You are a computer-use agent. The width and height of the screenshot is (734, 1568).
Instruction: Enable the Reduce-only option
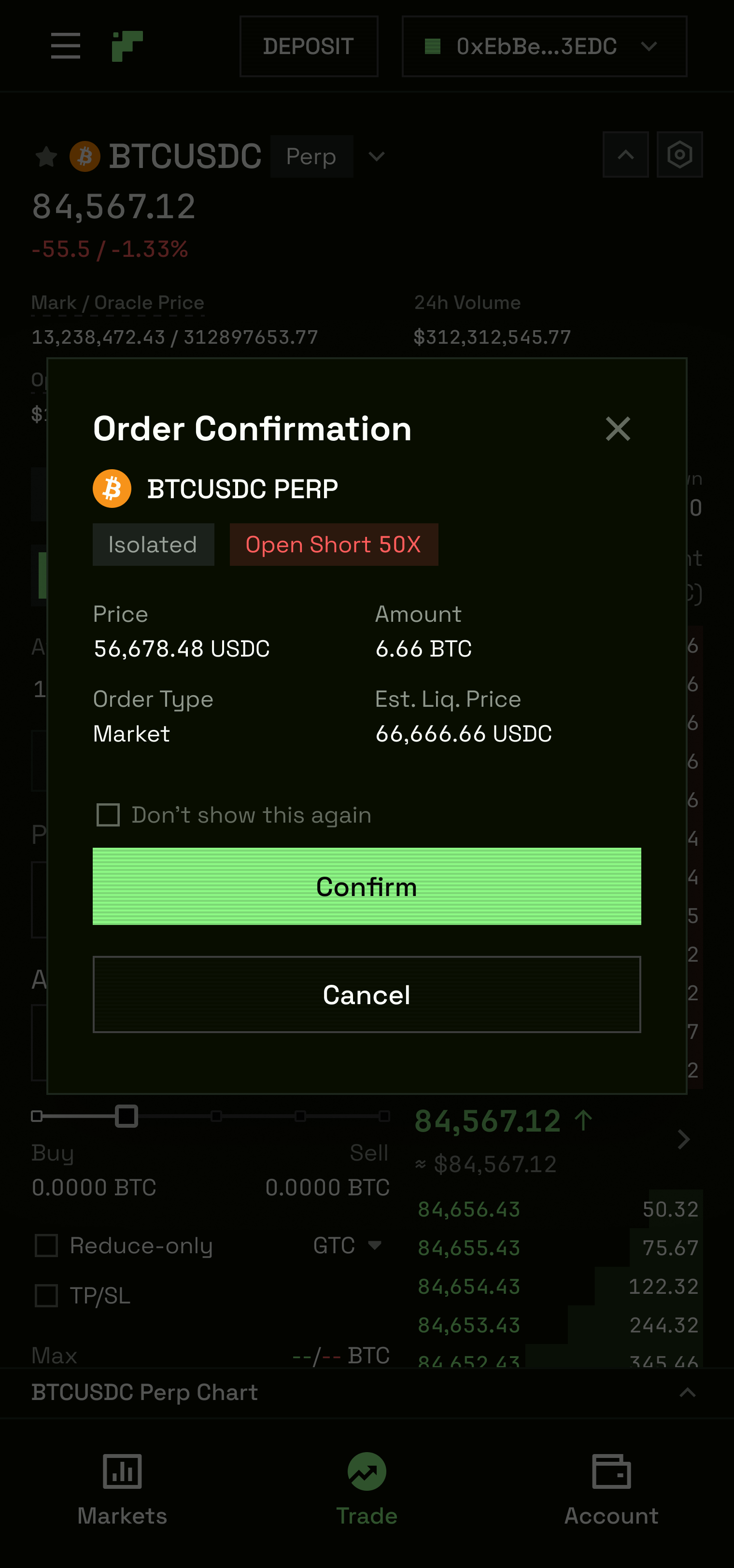[x=46, y=1246]
